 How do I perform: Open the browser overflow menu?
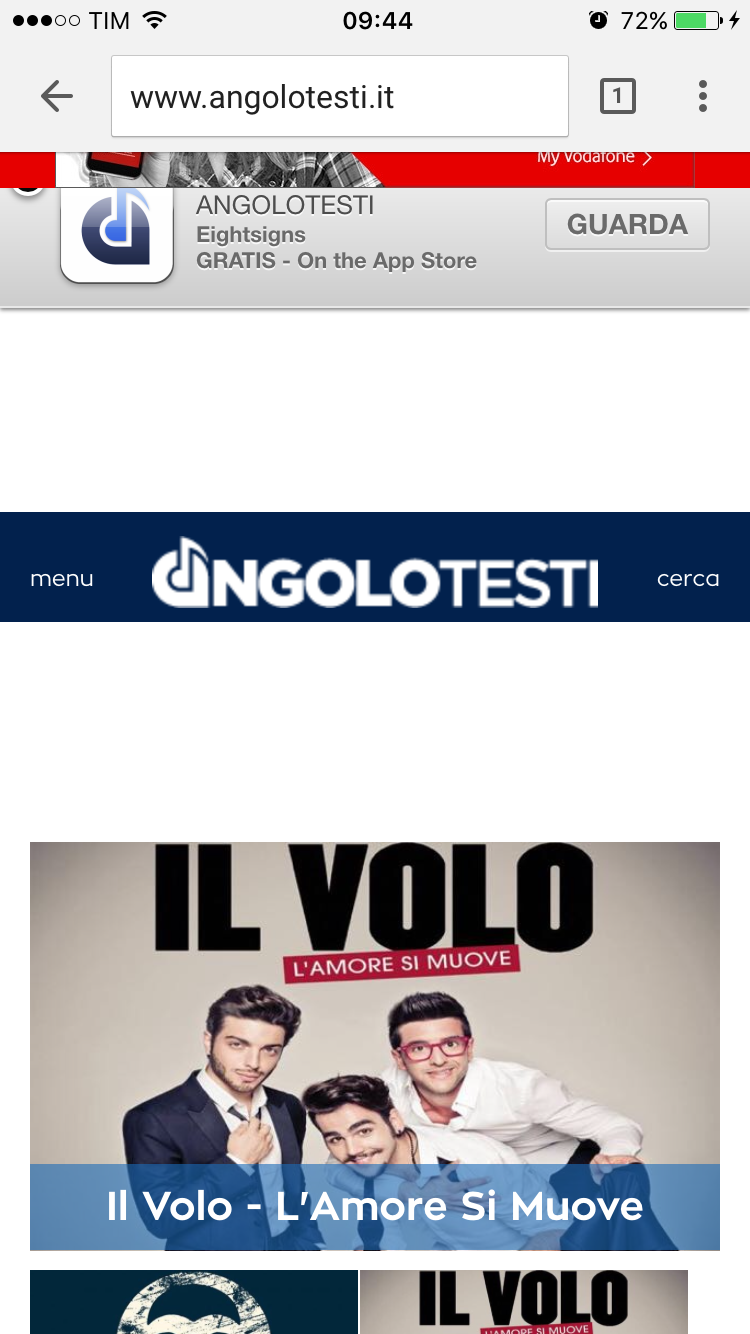(x=703, y=96)
